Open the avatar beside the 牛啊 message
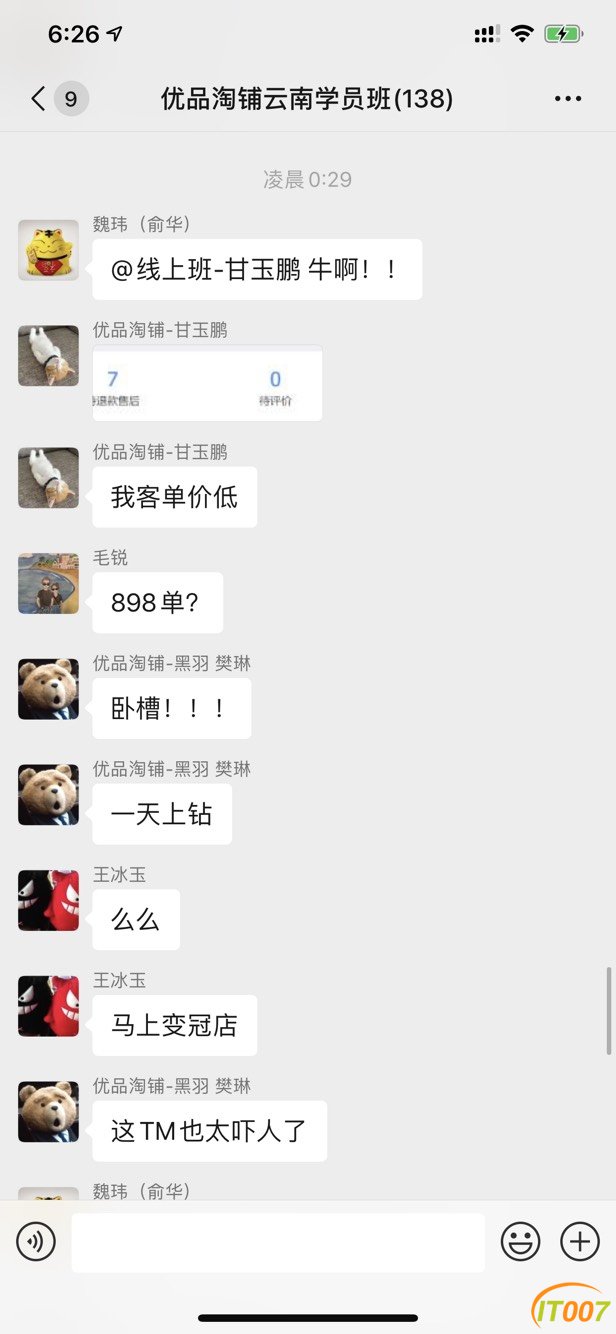The width and height of the screenshot is (616, 1334). pyautogui.click(x=48, y=250)
